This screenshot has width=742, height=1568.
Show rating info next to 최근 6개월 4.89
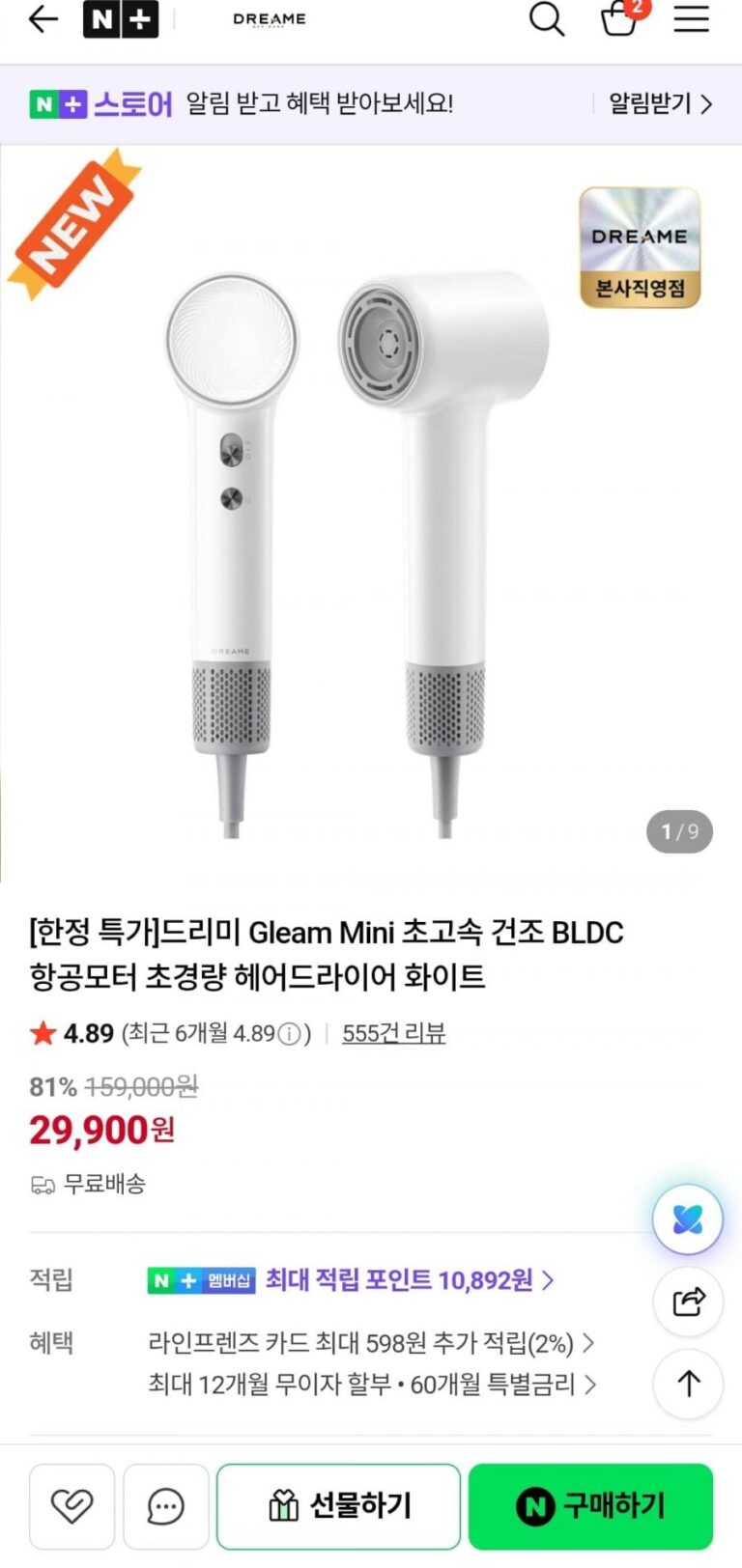click(x=289, y=1034)
